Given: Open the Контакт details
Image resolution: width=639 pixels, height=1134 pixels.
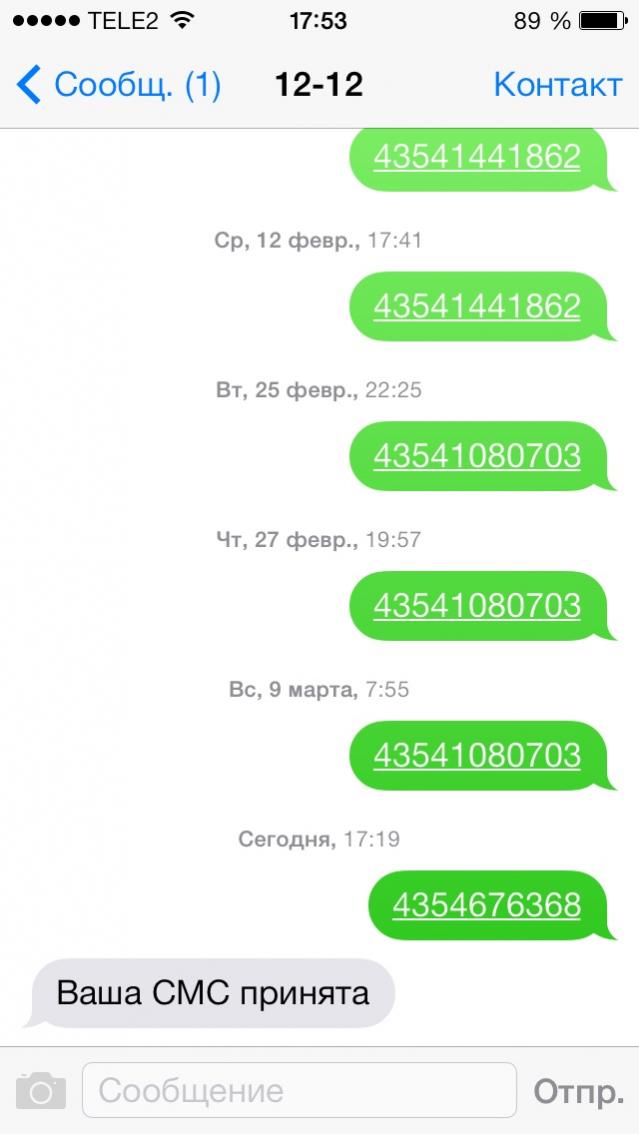Looking at the screenshot, I should pyautogui.click(x=557, y=85).
